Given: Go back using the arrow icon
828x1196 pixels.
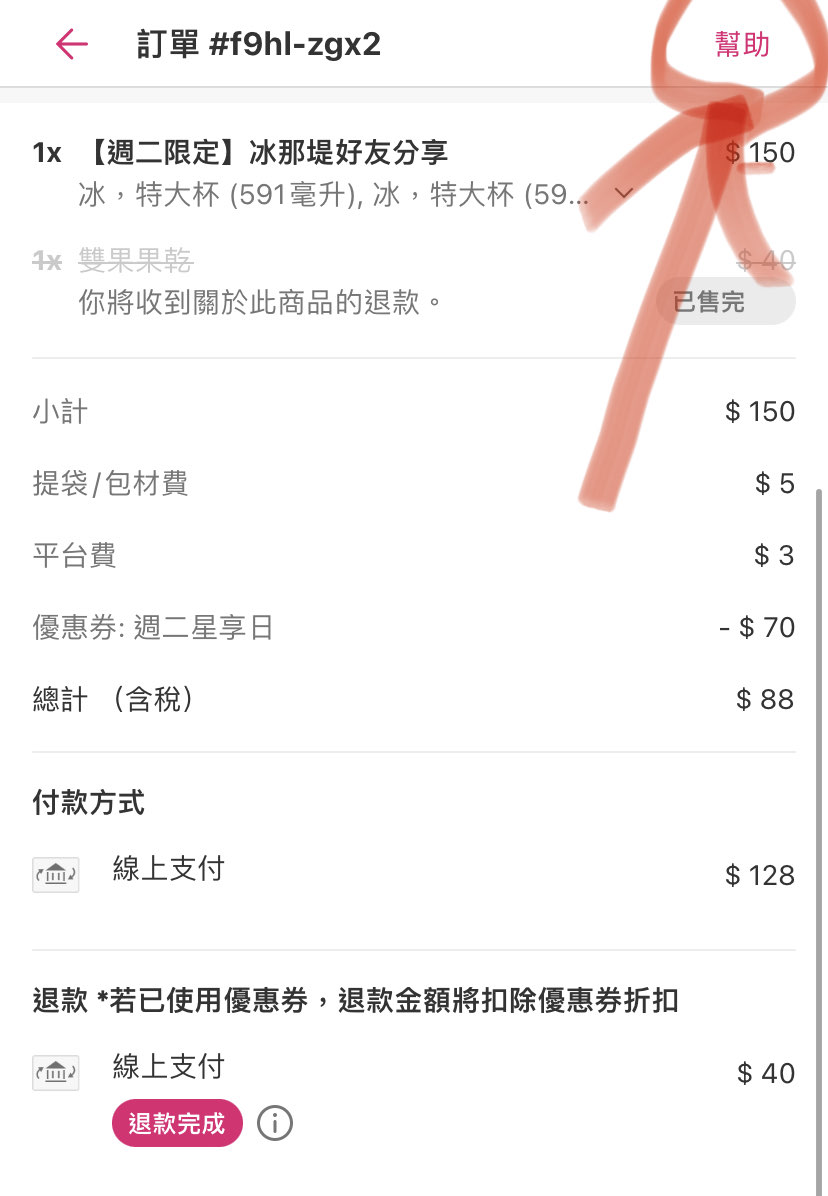Looking at the screenshot, I should 72,44.
